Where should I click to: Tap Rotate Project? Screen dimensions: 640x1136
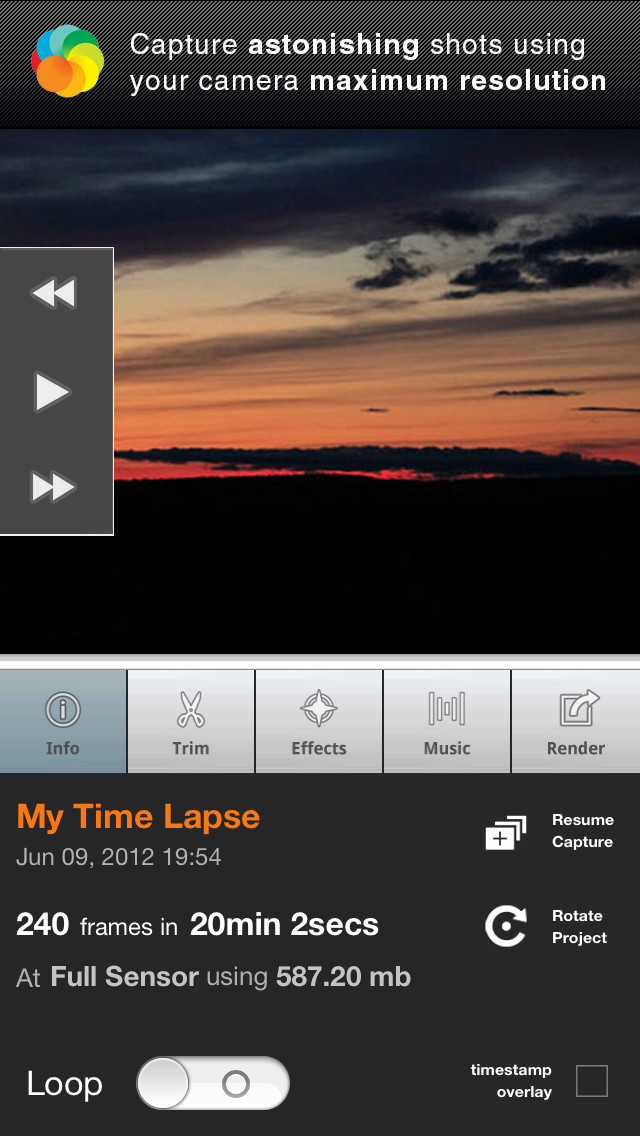(x=549, y=927)
